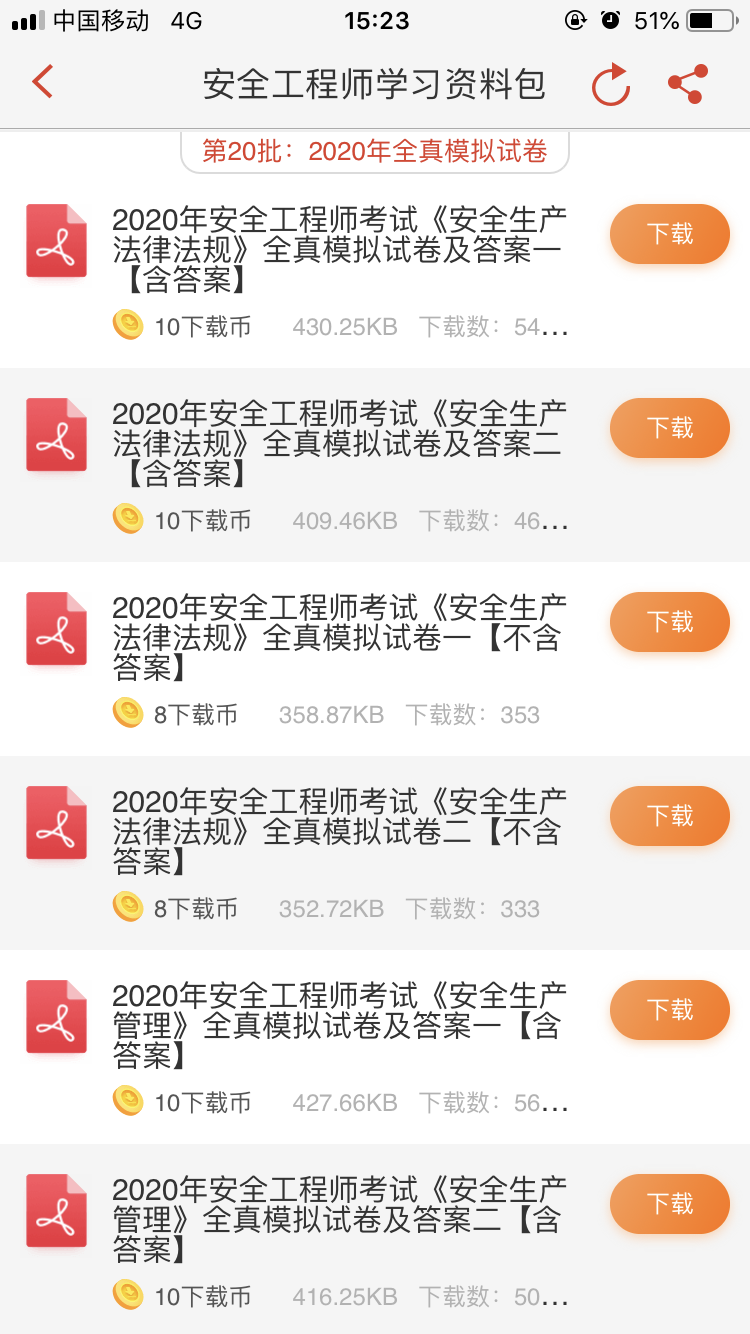Viewport: 750px width, 1334px height.
Task: Download 《安全生产管理》全真模拟试卷及答案二
Action: (669, 1204)
